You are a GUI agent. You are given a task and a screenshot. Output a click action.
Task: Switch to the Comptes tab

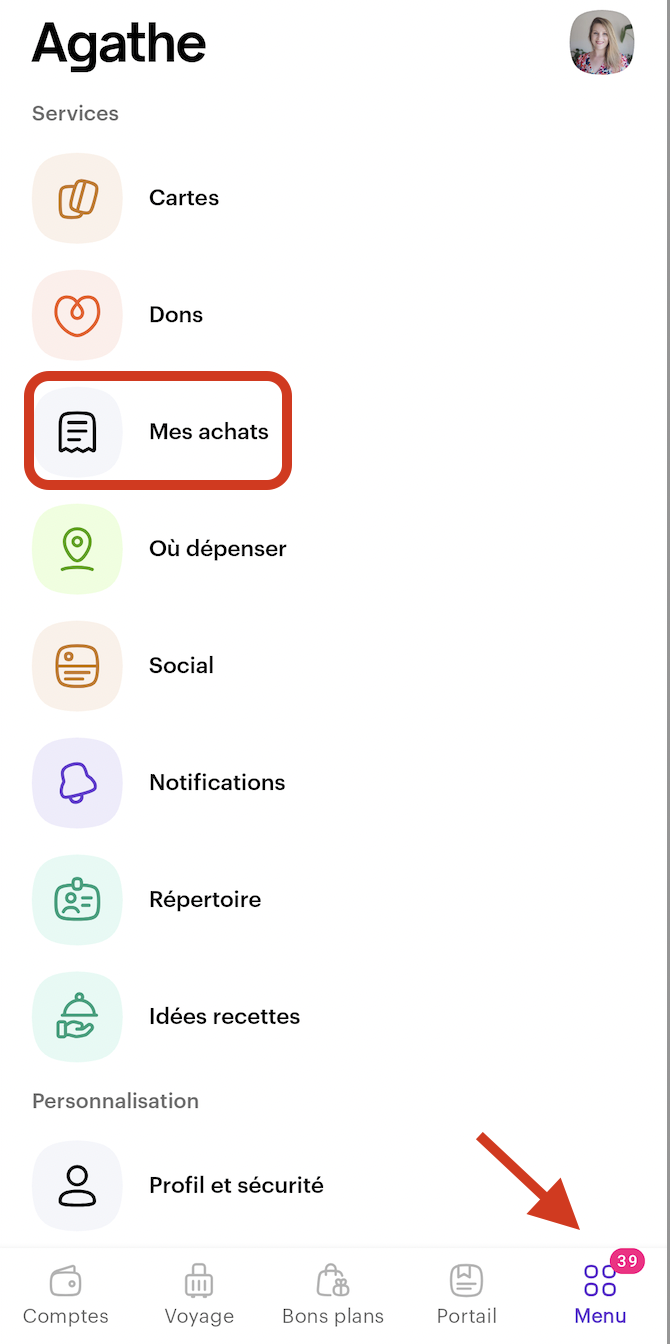point(66,1295)
